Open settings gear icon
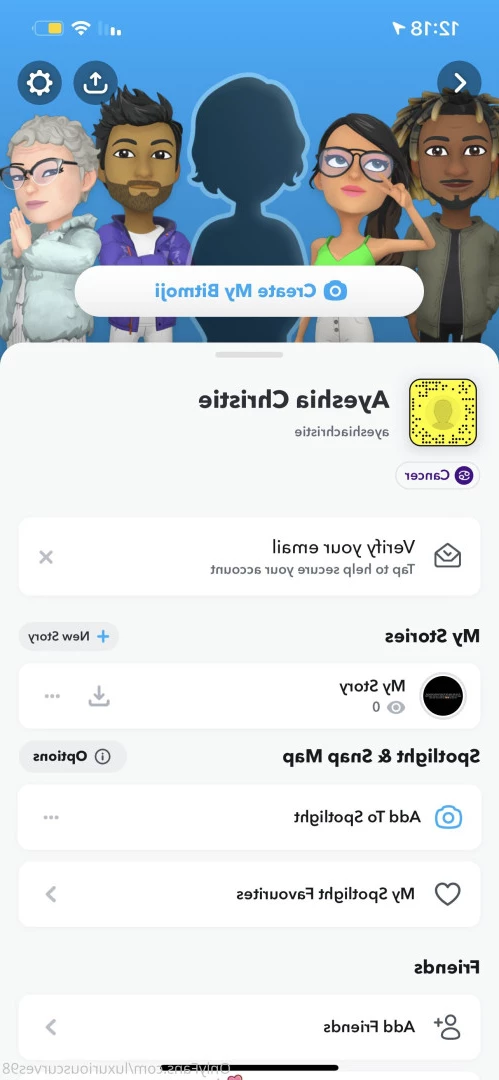Viewport: 499px width, 1080px height. pos(39,83)
